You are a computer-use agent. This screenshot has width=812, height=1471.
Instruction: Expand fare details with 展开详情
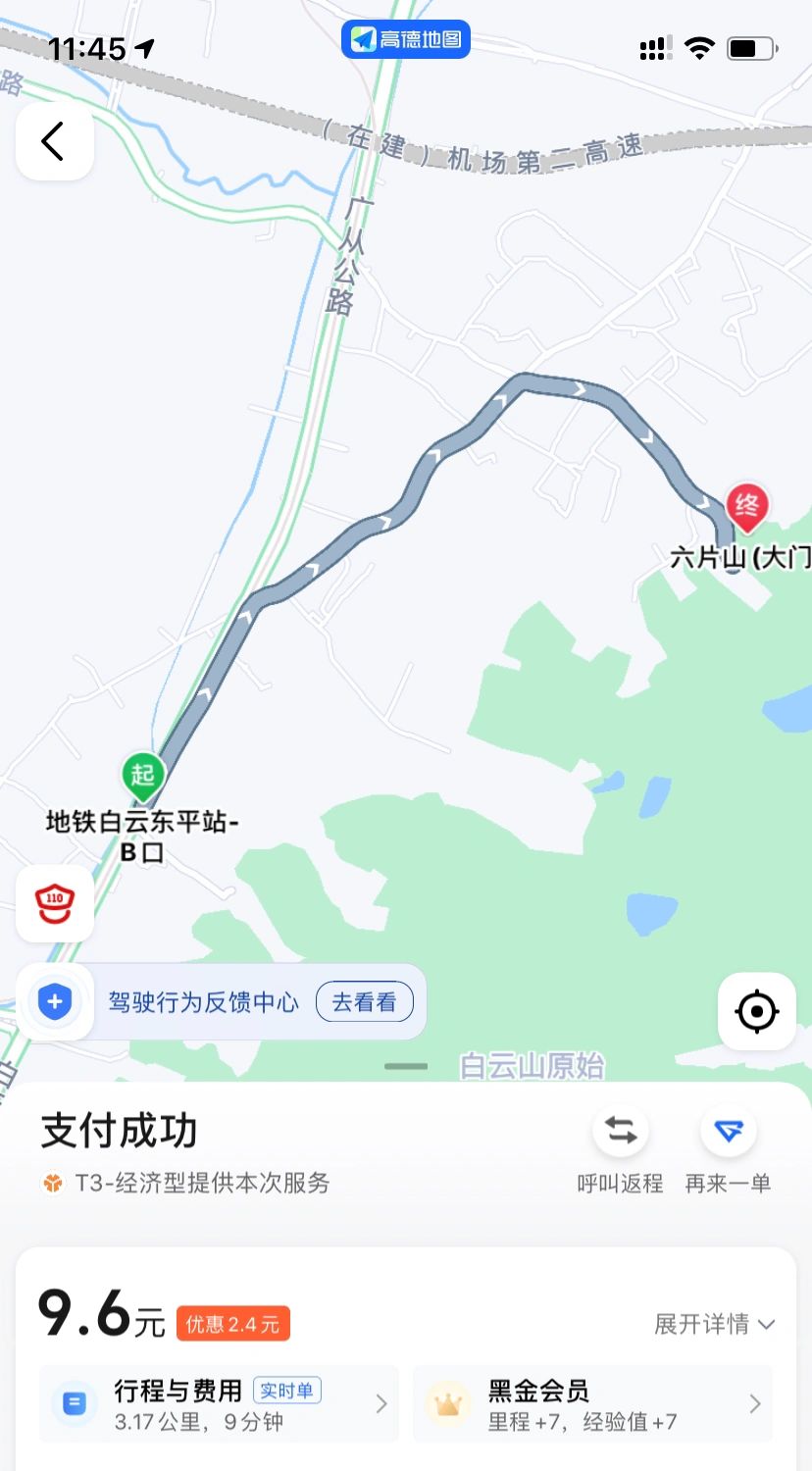pyautogui.click(x=715, y=1324)
